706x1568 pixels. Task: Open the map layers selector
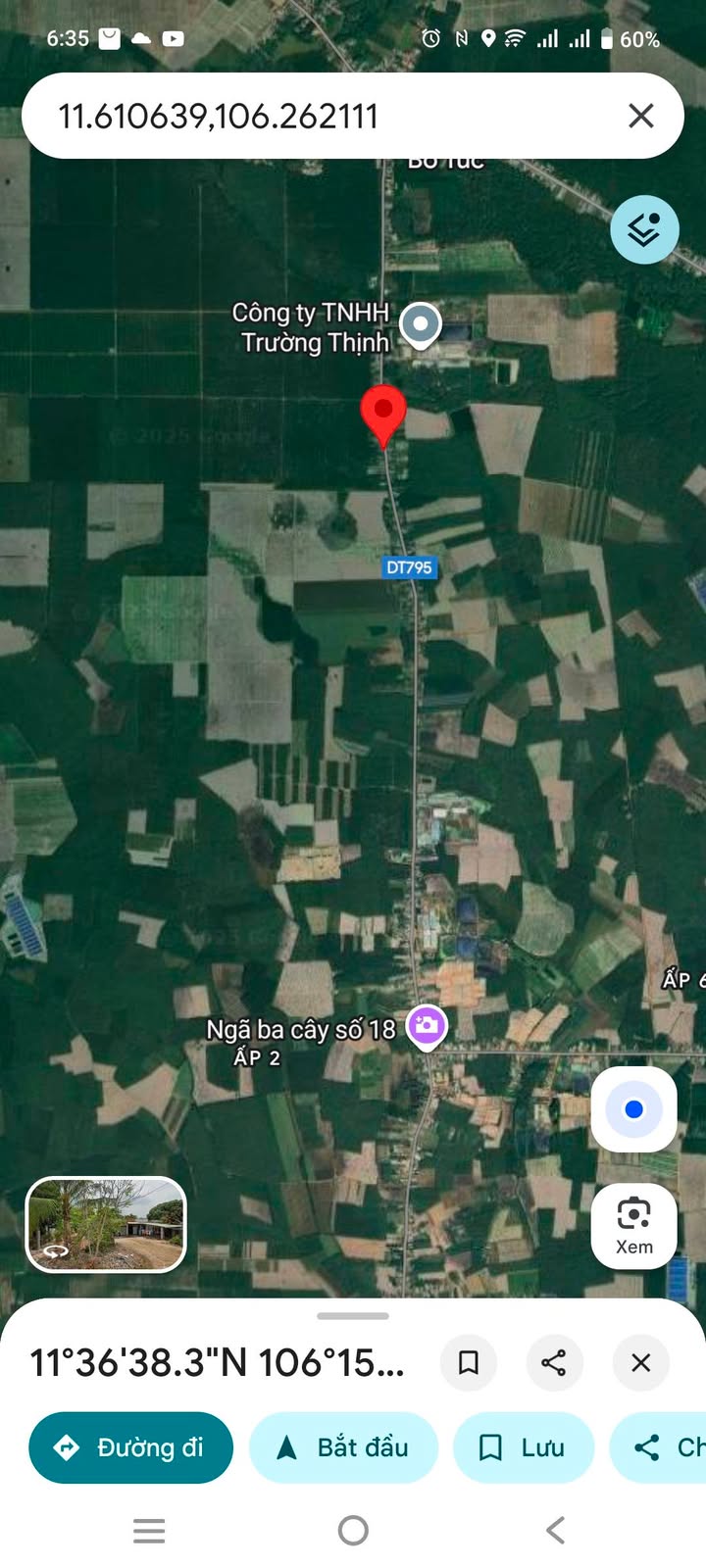point(644,230)
